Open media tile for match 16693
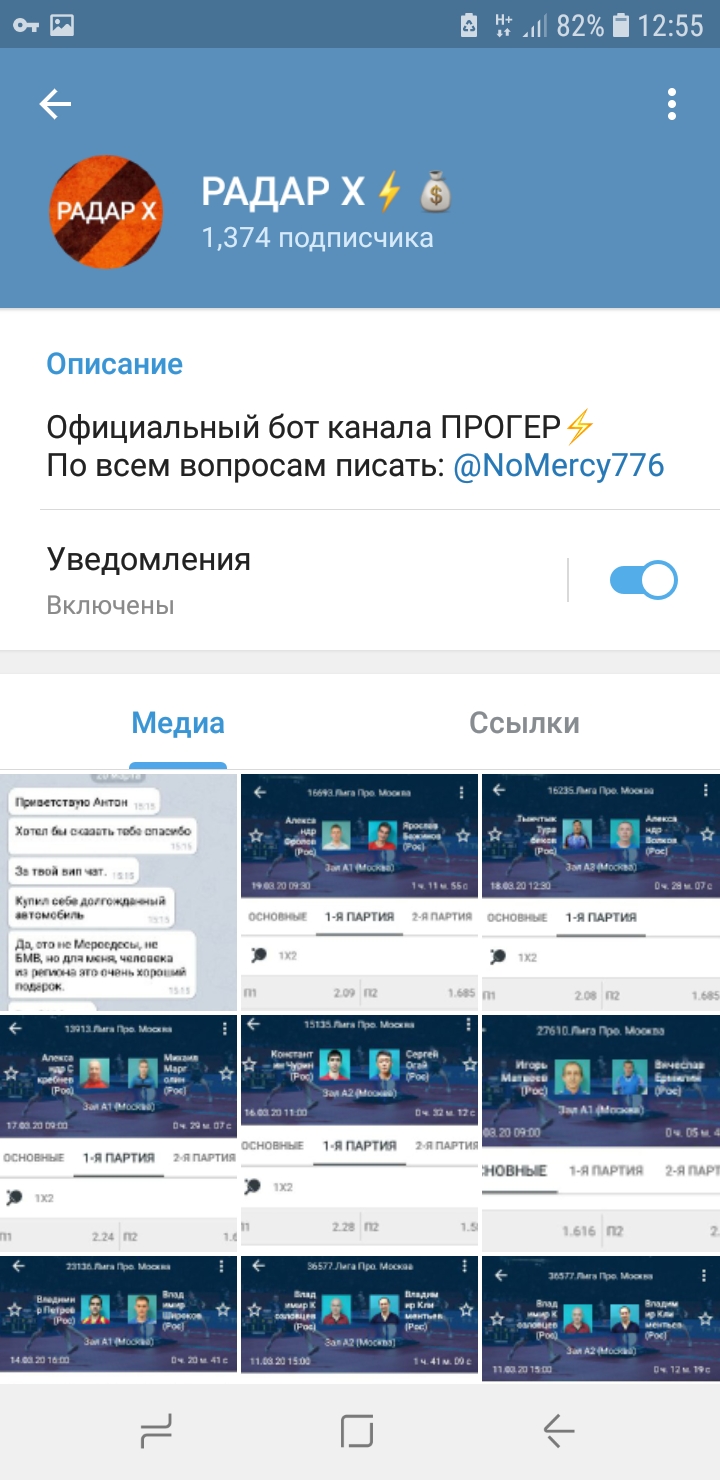The width and height of the screenshot is (720, 1480). 360,891
